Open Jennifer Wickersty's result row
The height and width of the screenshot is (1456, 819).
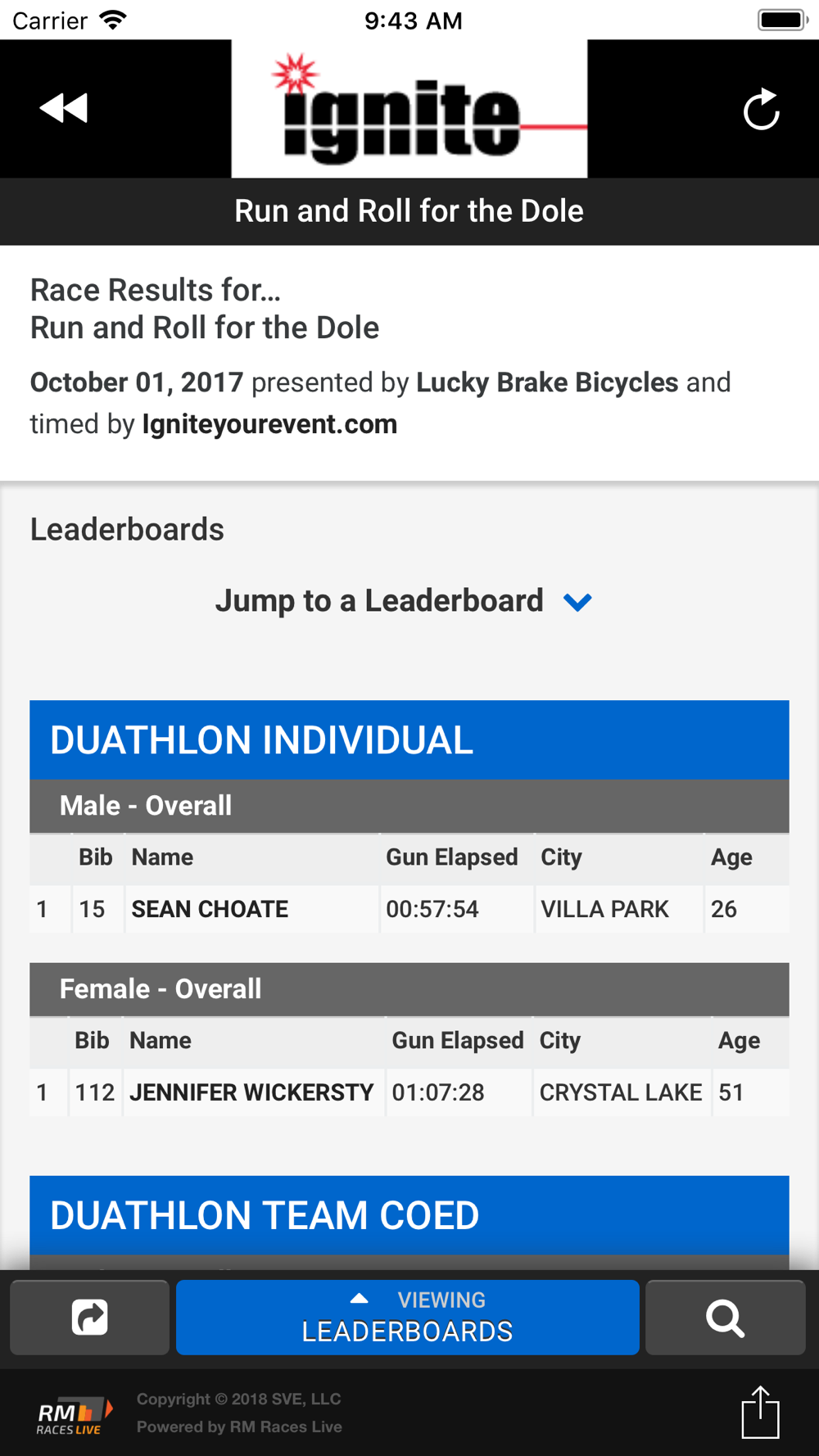[x=409, y=1092]
